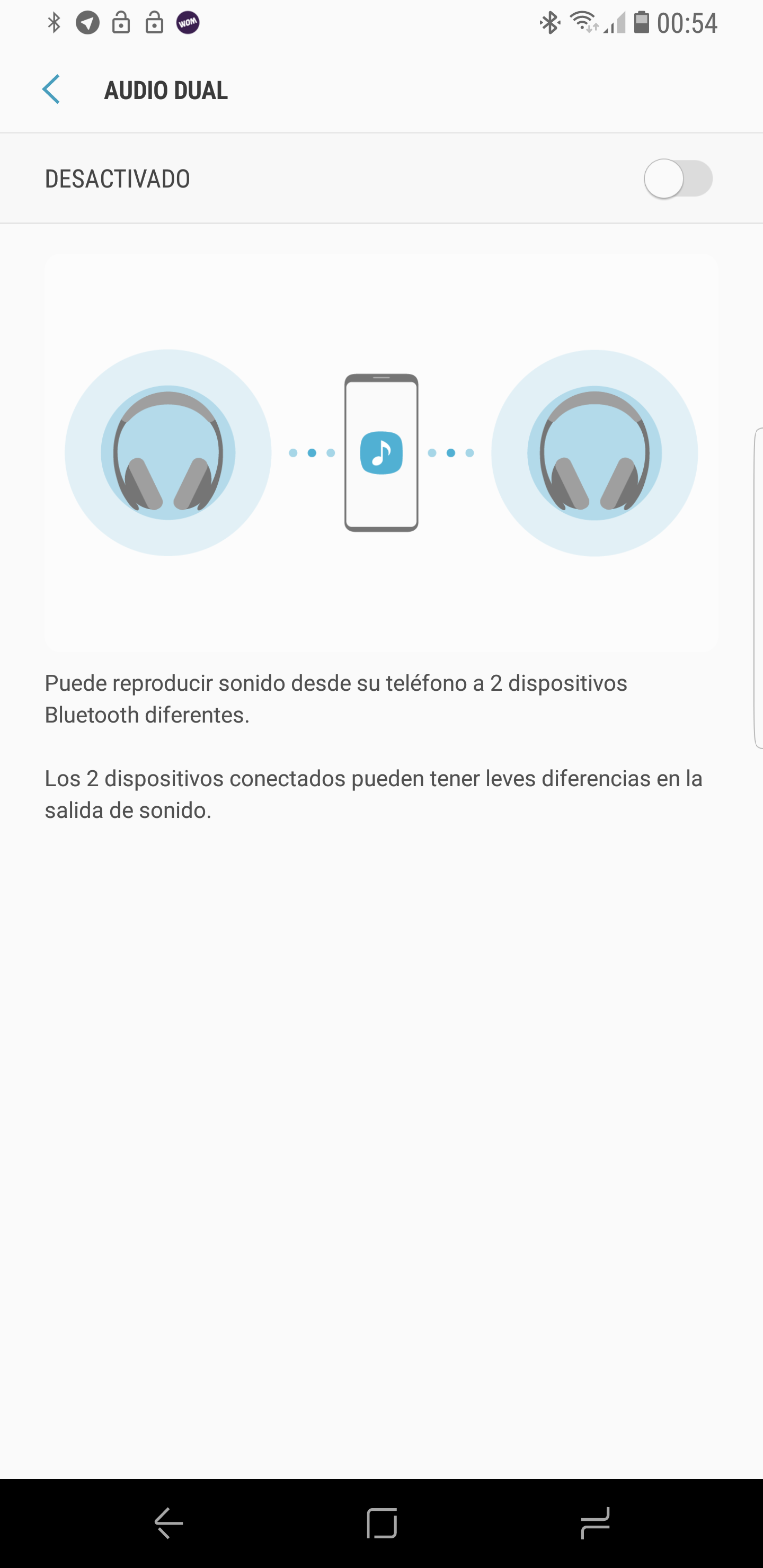763x1568 pixels.
Task: Go back from the Audio Dual screen
Action: (x=51, y=90)
